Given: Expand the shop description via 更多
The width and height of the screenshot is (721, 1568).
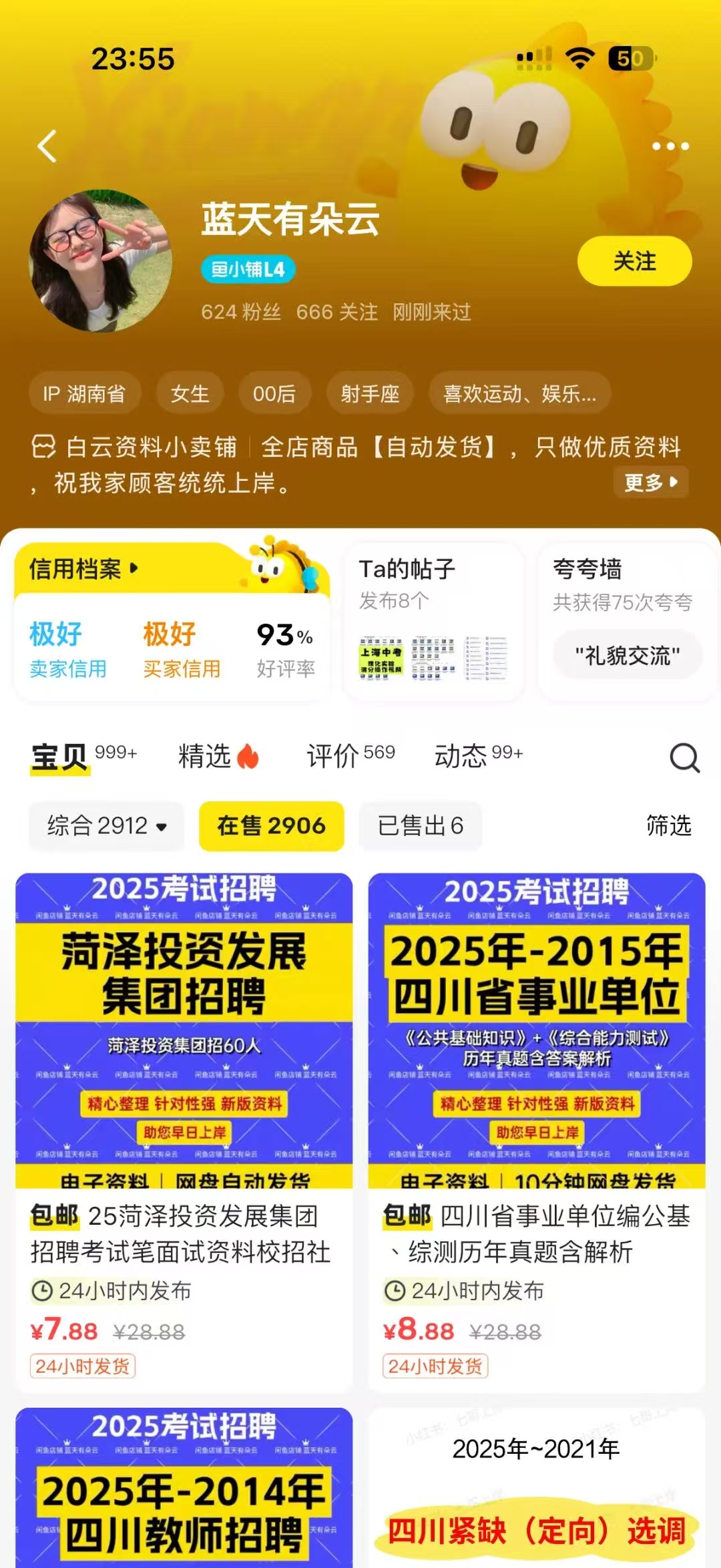Looking at the screenshot, I should click(x=651, y=483).
